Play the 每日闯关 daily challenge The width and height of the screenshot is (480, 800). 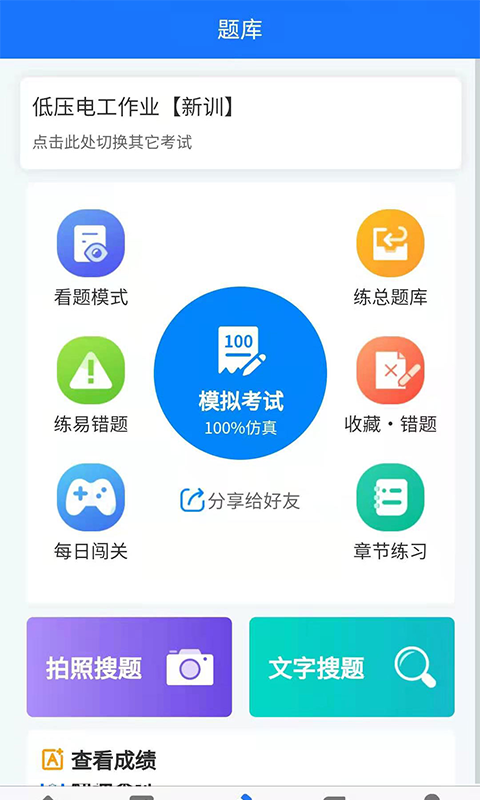[x=91, y=512]
